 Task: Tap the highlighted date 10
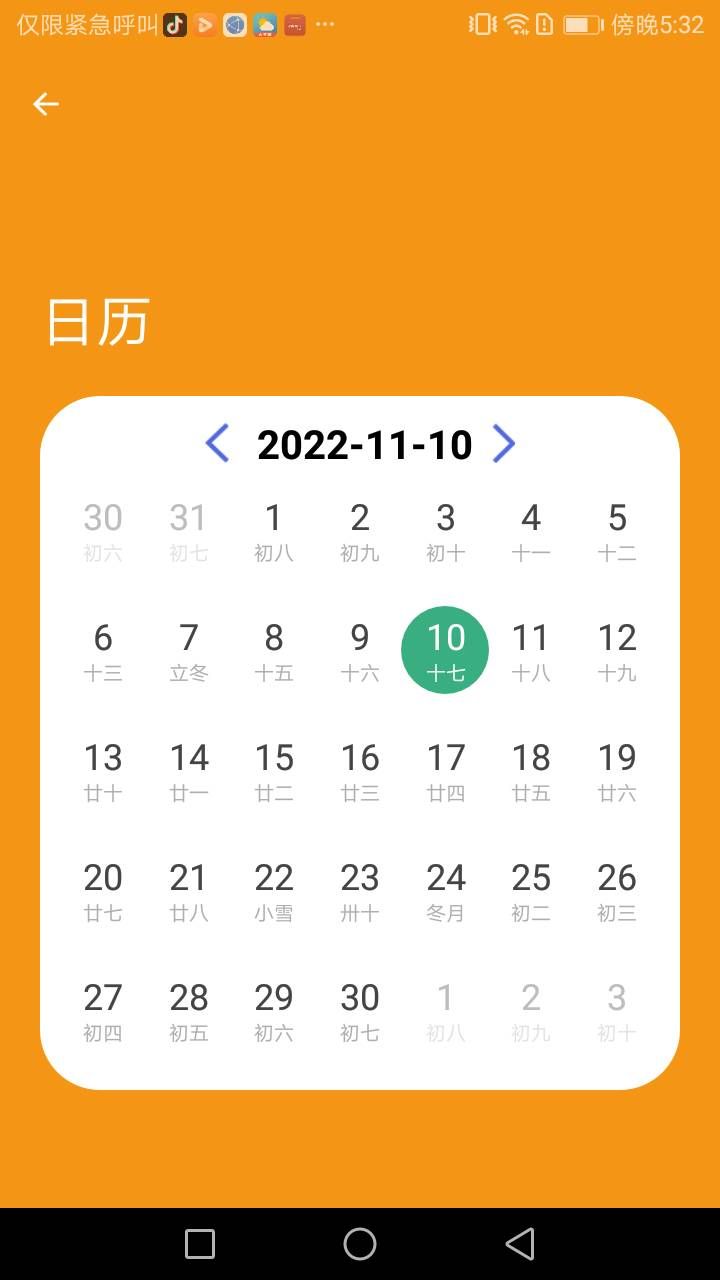coord(445,650)
